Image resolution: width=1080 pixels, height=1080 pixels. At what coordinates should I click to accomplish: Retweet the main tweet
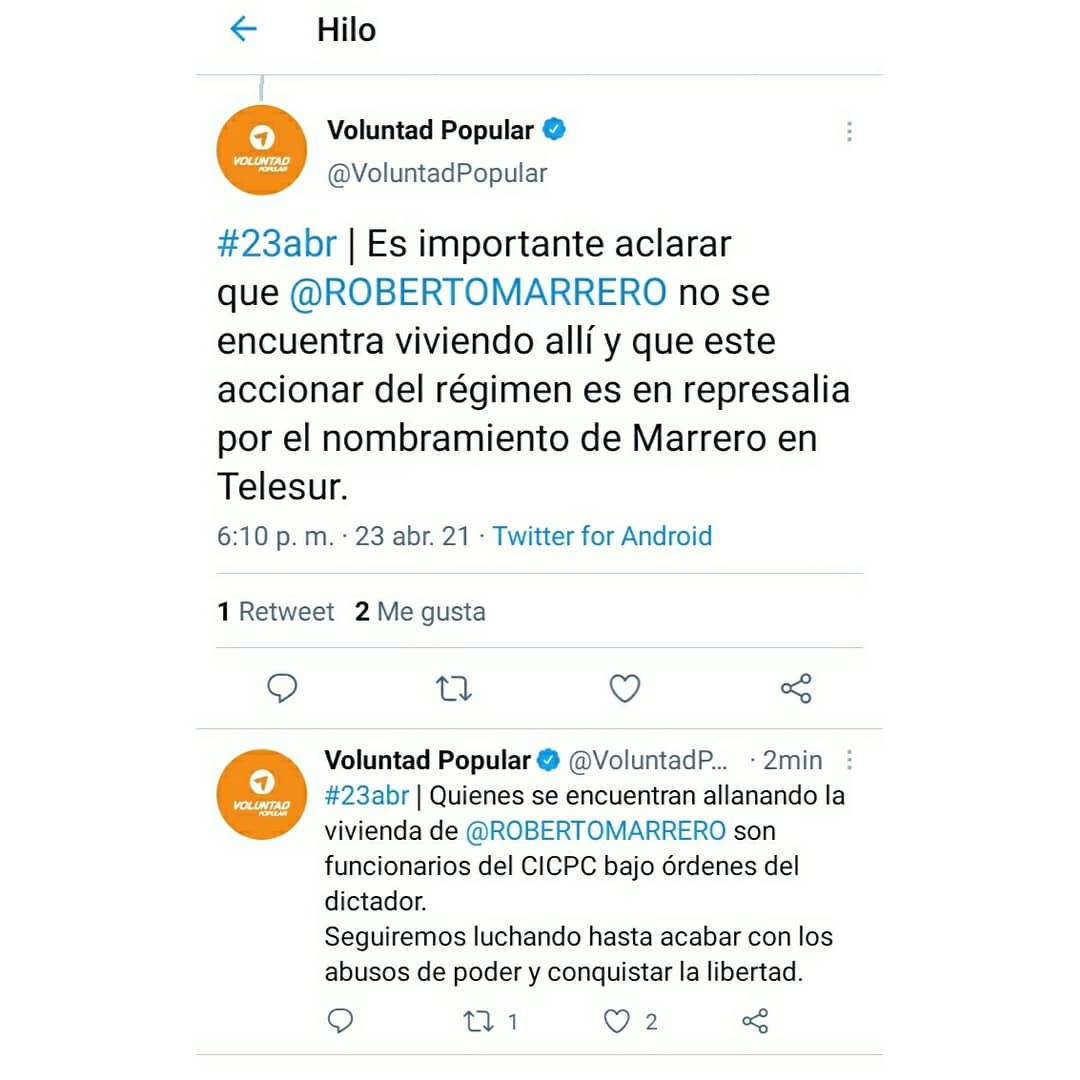tap(454, 688)
